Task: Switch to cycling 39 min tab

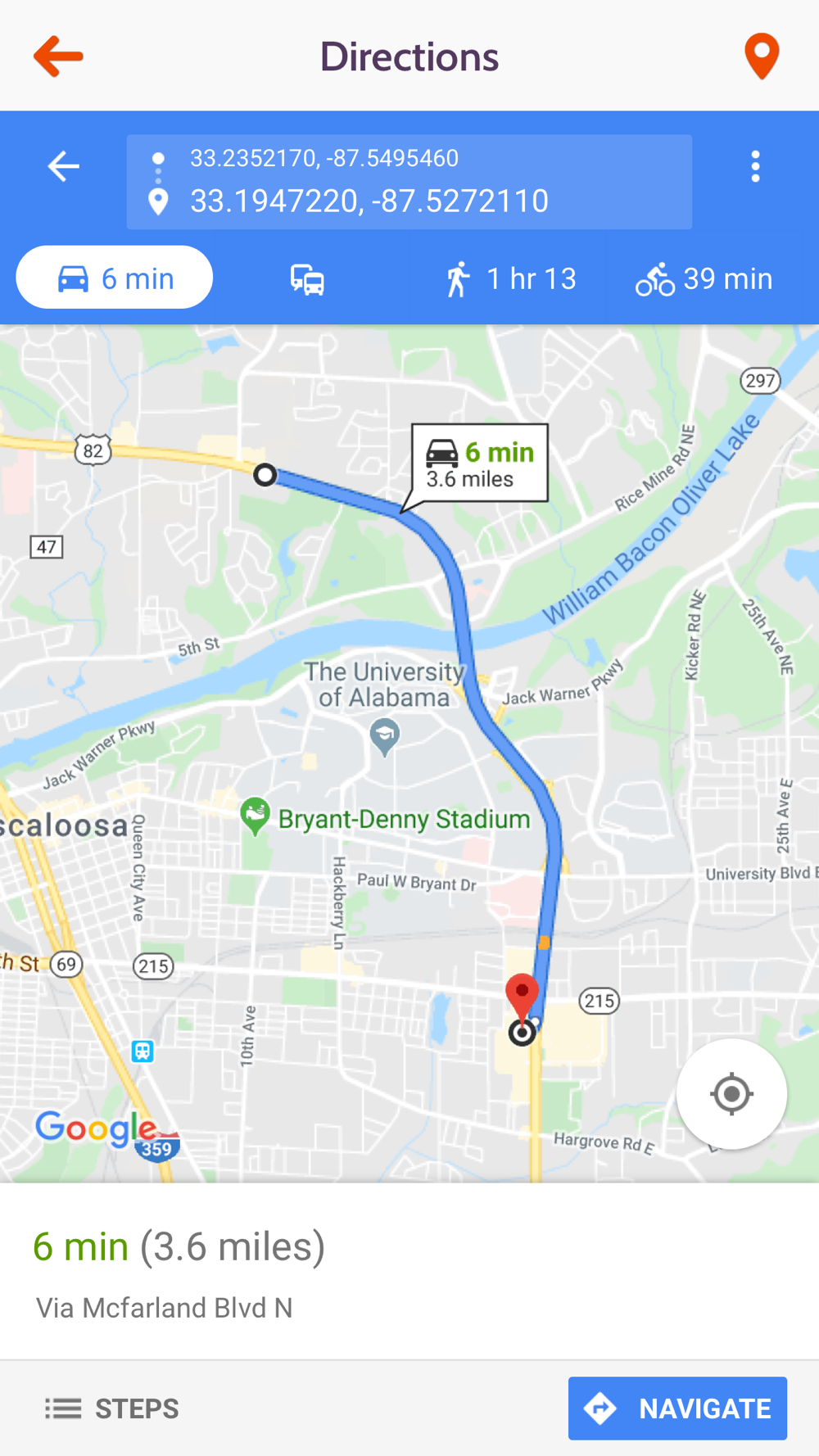Action: (704, 279)
